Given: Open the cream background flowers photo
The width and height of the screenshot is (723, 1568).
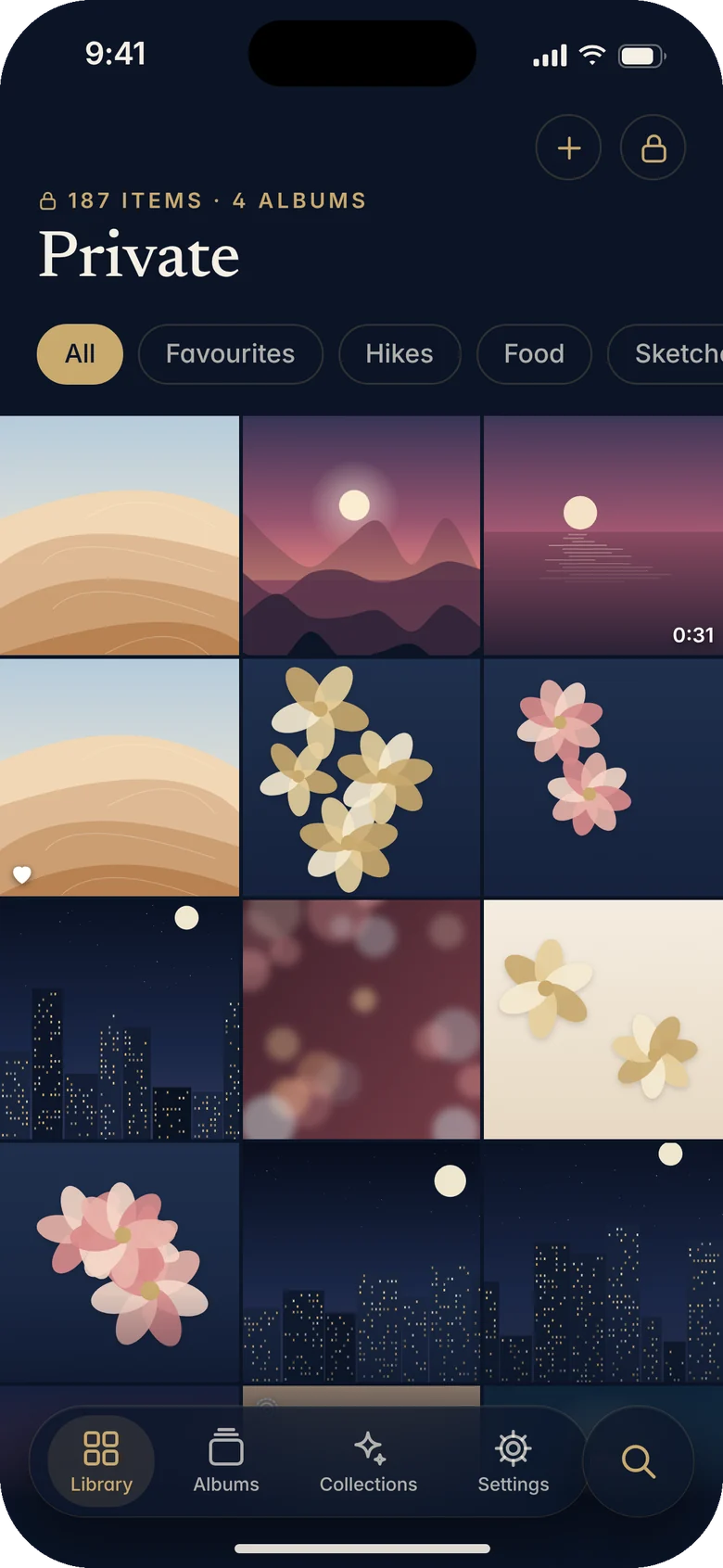Looking at the screenshot, I should 603,1019.
